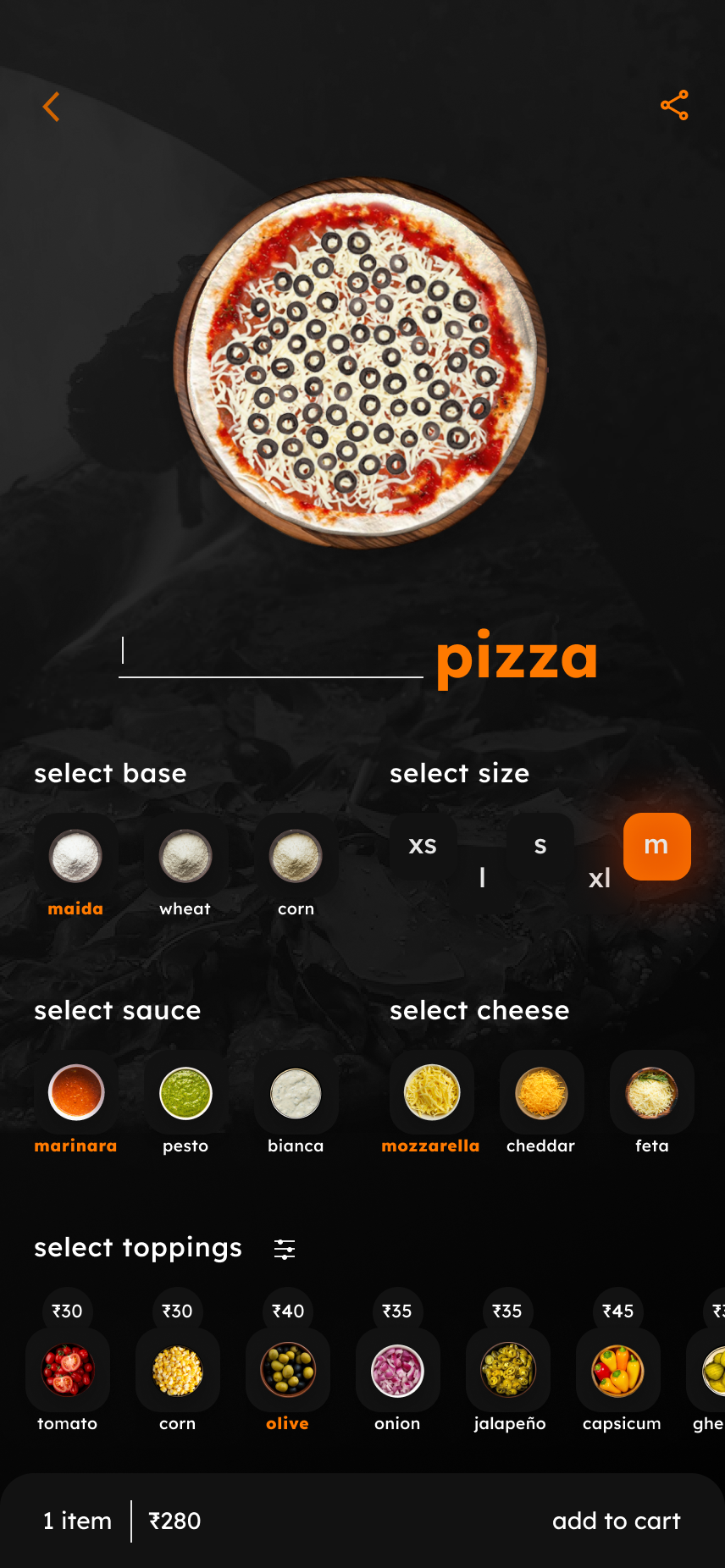The height and width of the screenshot is (1568, 725).
Task: Go back using the arrow icon
Action: (x=52, y=107)
